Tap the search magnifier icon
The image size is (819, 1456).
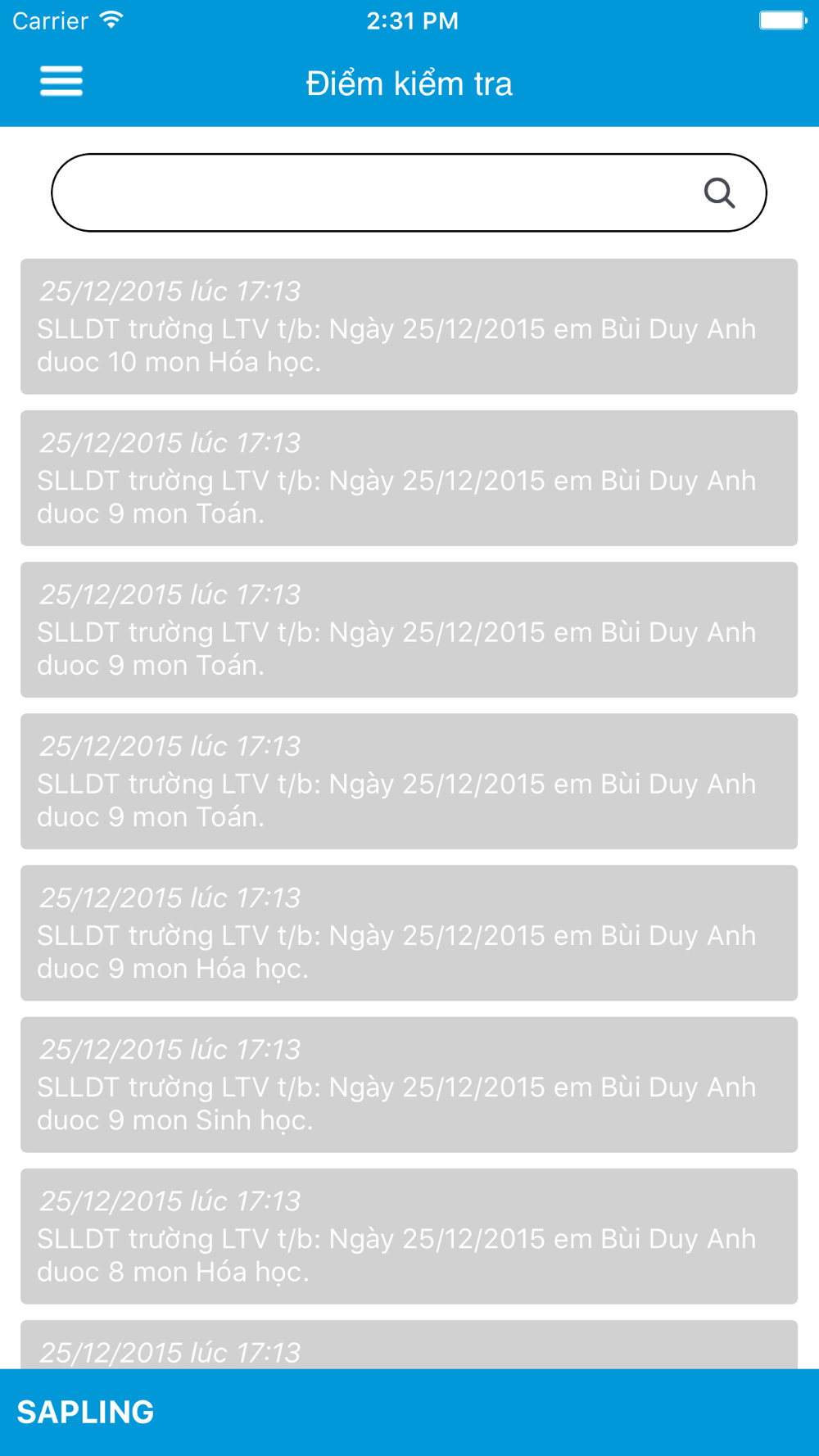point(719,193)
